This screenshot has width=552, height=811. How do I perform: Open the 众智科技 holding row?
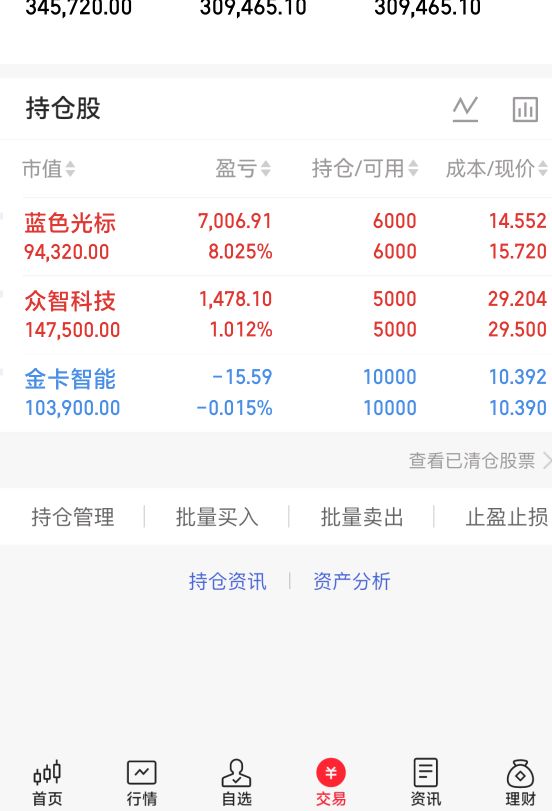pos(285,314)
